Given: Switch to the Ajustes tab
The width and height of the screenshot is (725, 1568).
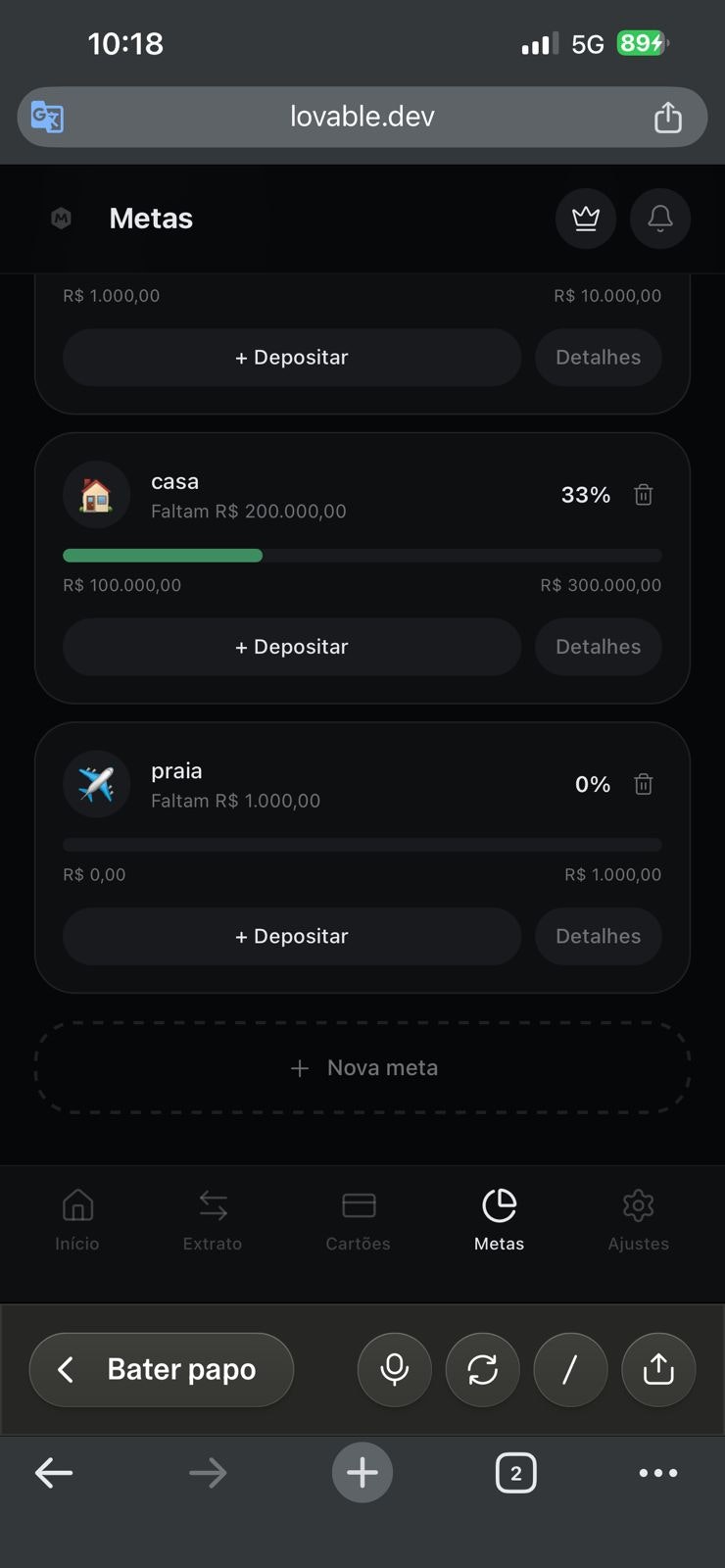Looking at the screenshot, I should tap(639, 1219).
